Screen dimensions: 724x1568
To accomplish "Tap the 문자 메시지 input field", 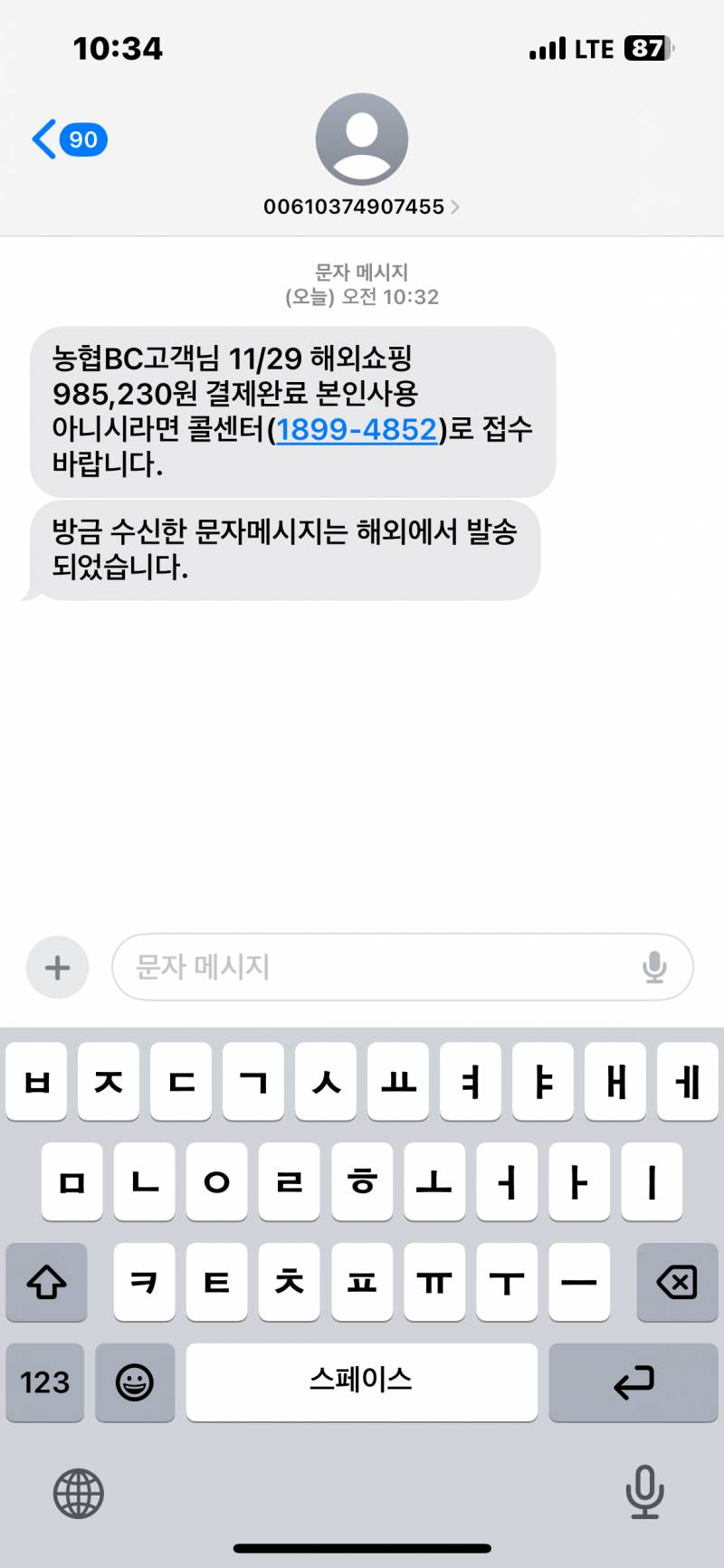I will coord(362,967).
